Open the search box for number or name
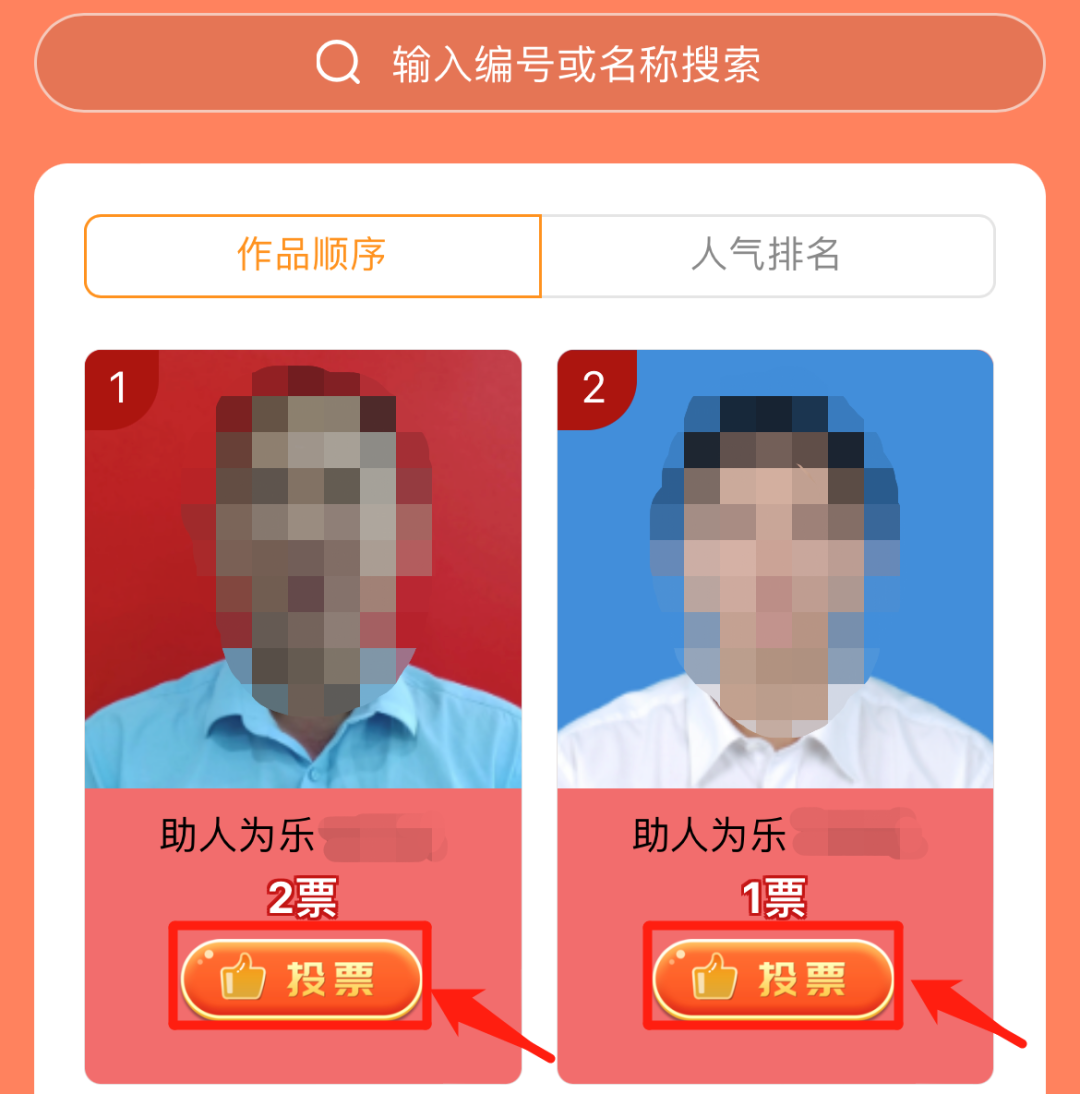 click(540, 64)
